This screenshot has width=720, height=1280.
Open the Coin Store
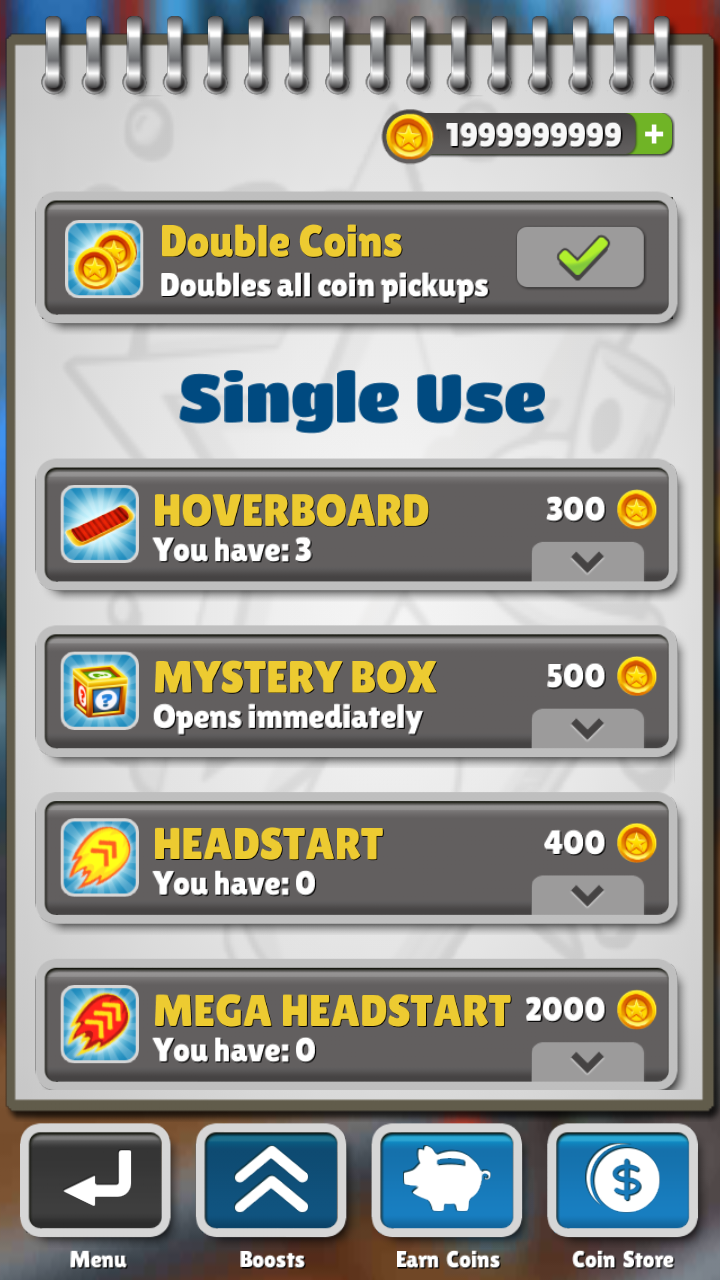click(622, 1180)
